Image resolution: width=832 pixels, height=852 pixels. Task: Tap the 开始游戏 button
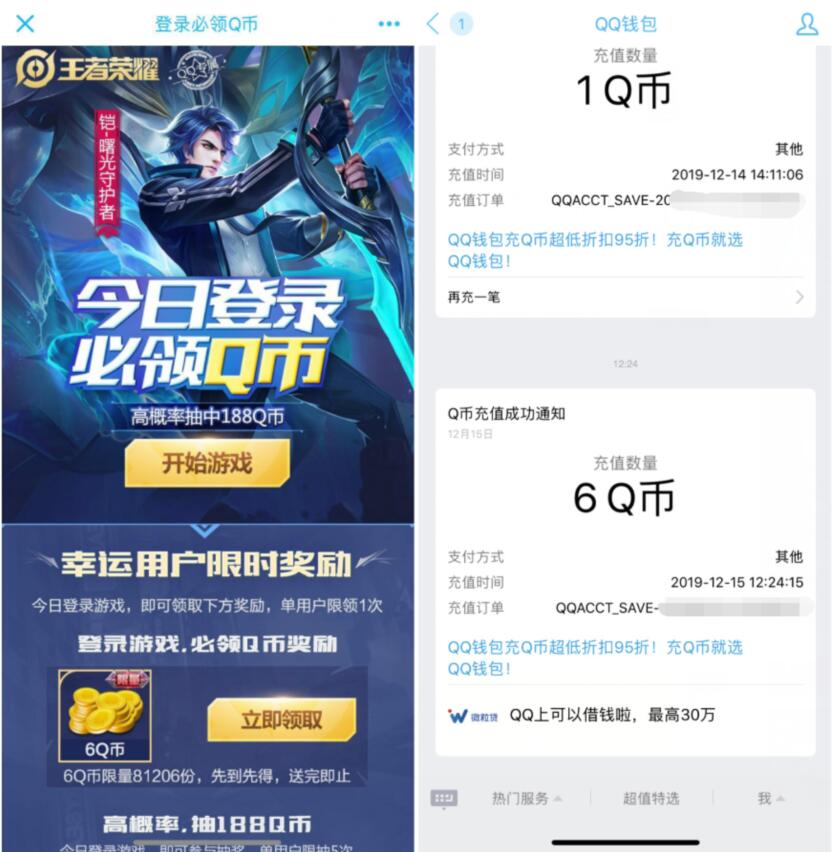[207, 463]
